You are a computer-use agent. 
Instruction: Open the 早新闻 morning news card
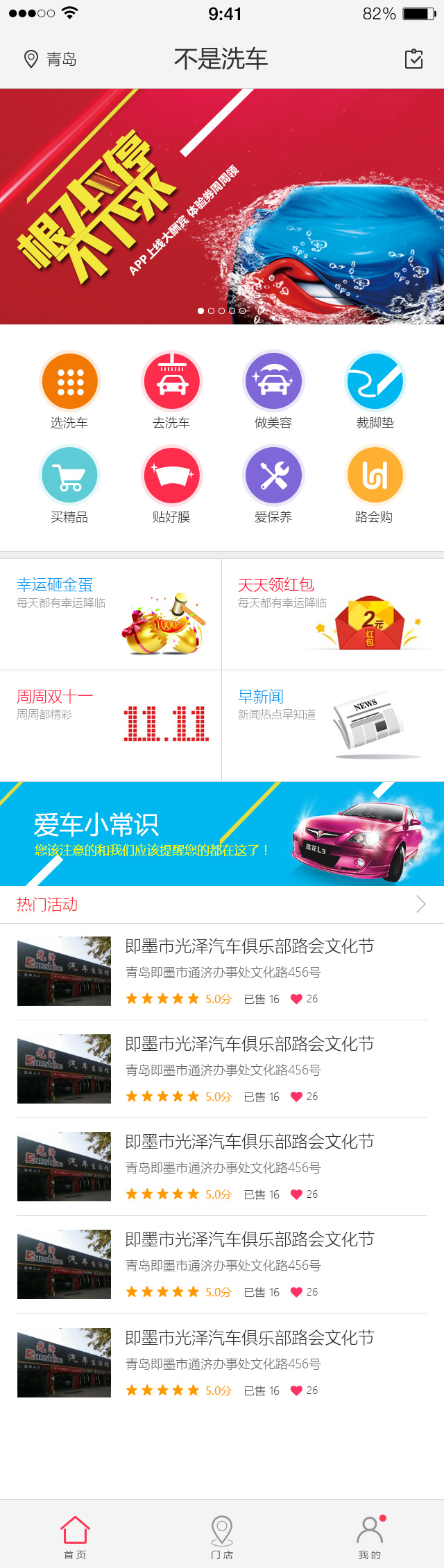333,725
